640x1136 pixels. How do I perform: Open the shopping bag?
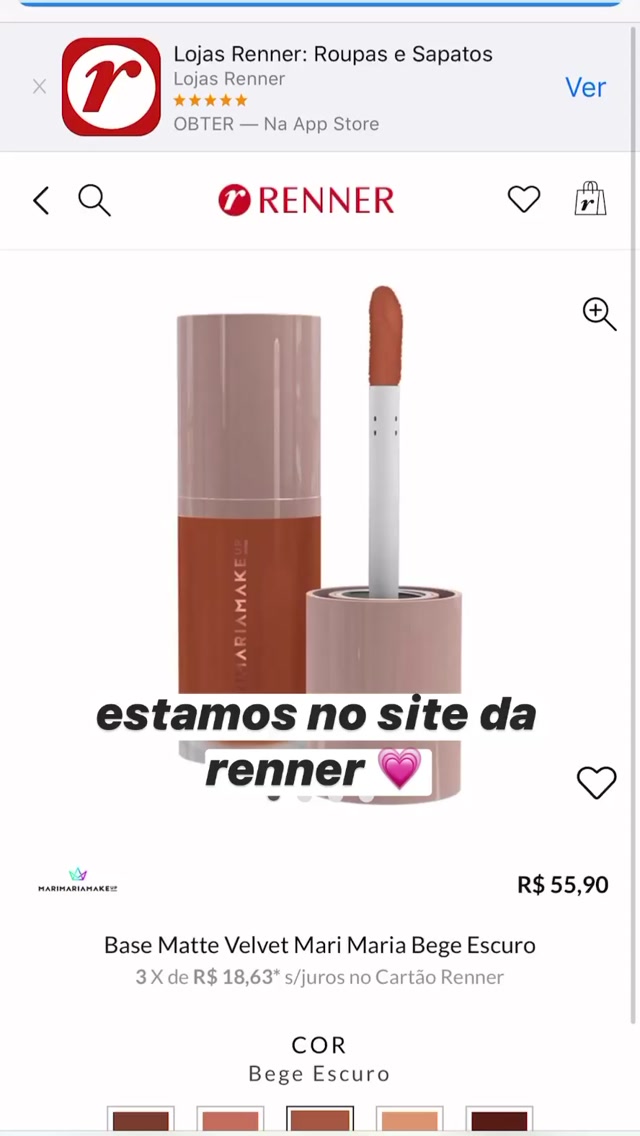pyautogui.click(x=590, y=199)
